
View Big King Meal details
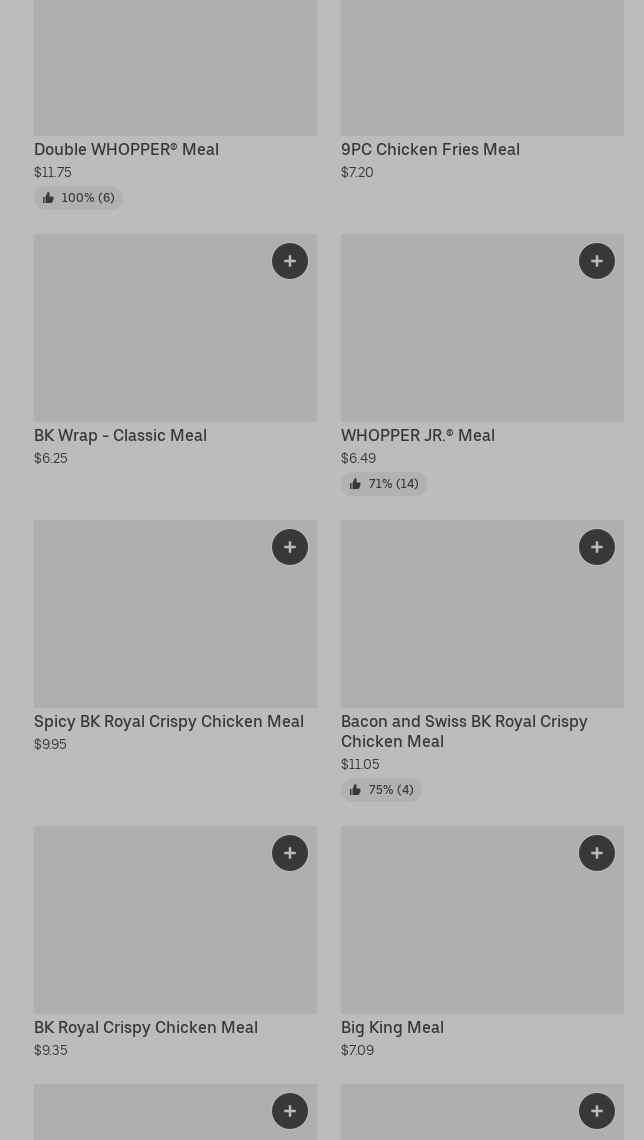click(x=392, y=1027)
